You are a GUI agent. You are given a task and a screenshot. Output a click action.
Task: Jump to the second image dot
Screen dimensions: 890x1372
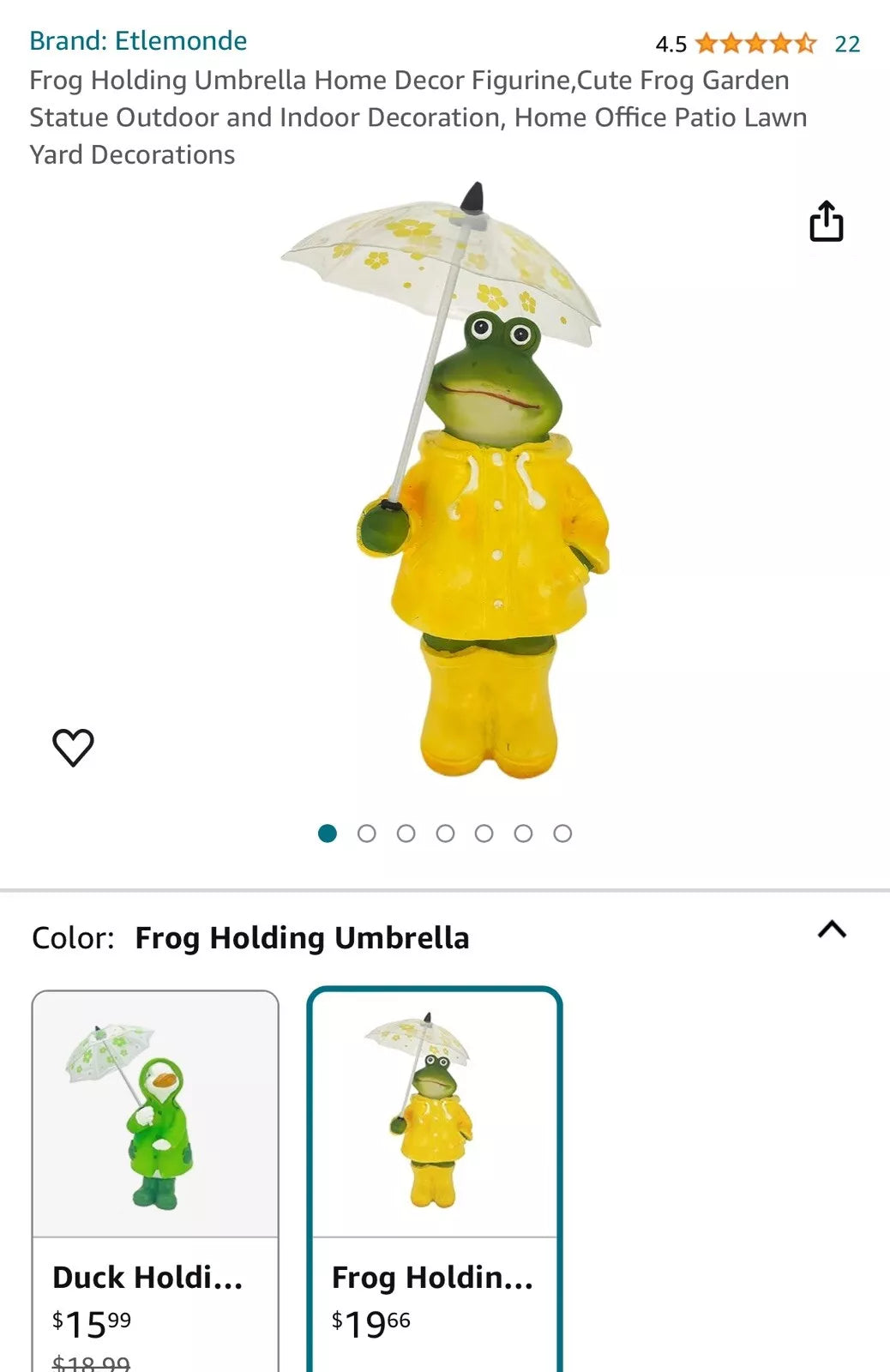[x=367, y=833]
